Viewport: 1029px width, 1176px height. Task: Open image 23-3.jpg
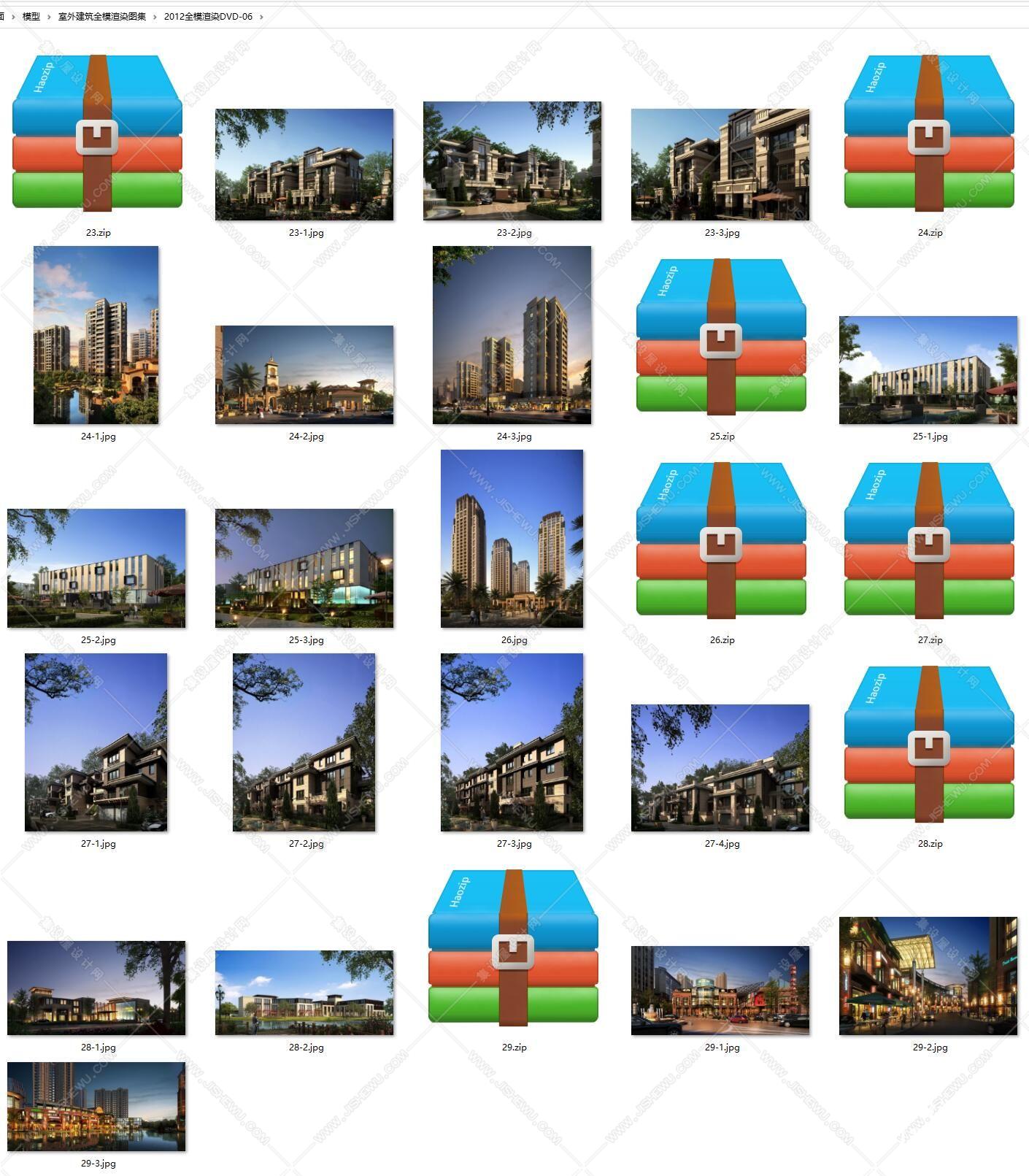(720, 164)
